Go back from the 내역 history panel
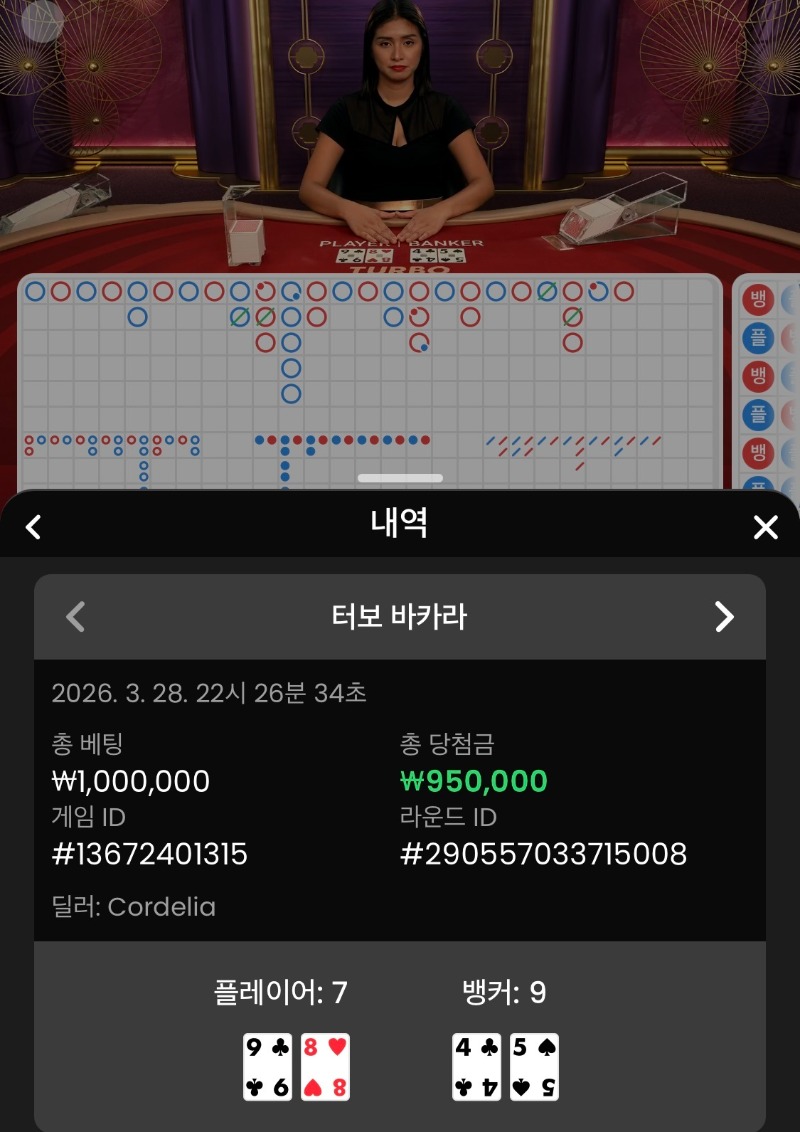800x1132 pixels. pyautogui.click(x=34, y=527)
